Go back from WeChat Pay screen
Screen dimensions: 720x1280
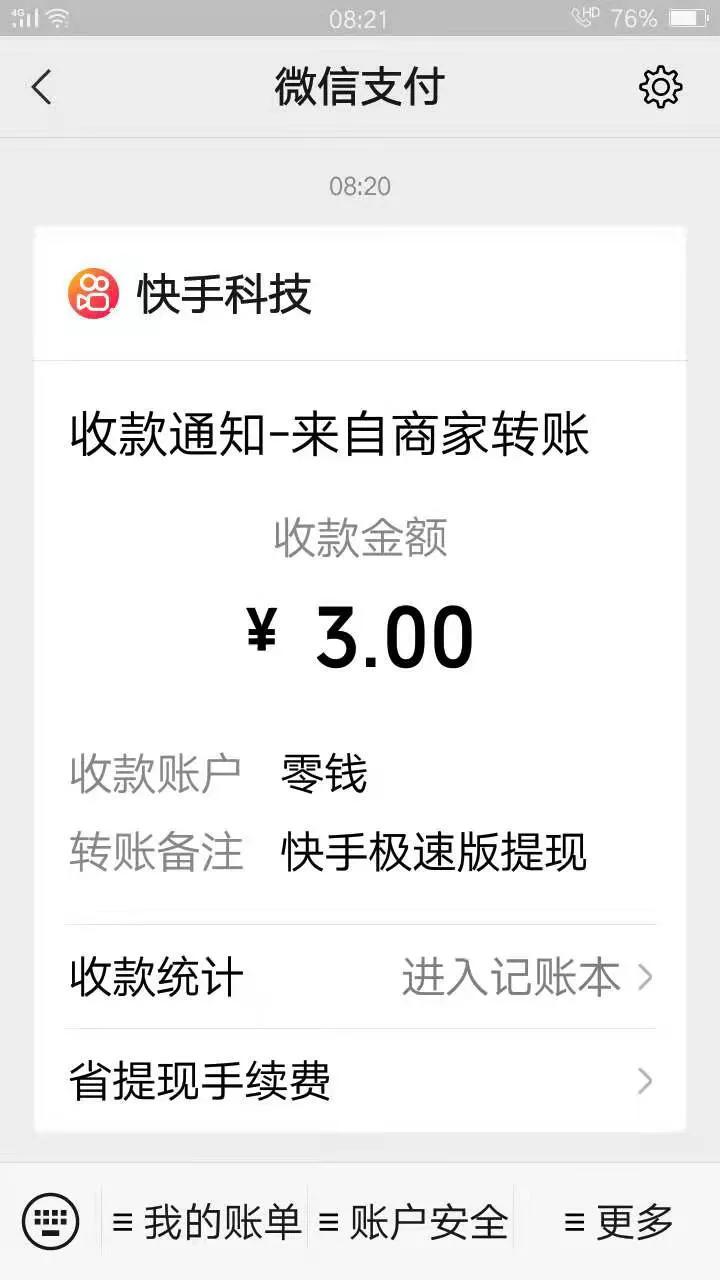[42, 88]
